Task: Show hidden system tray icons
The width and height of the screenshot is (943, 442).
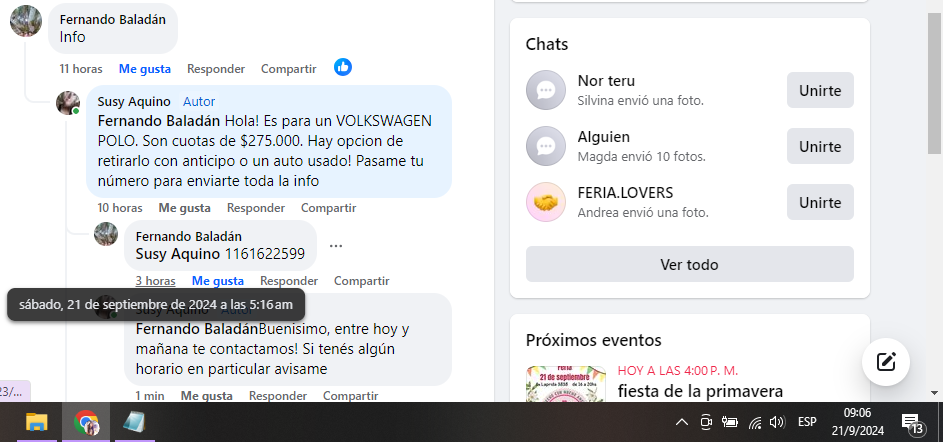Action: (682, 422)
